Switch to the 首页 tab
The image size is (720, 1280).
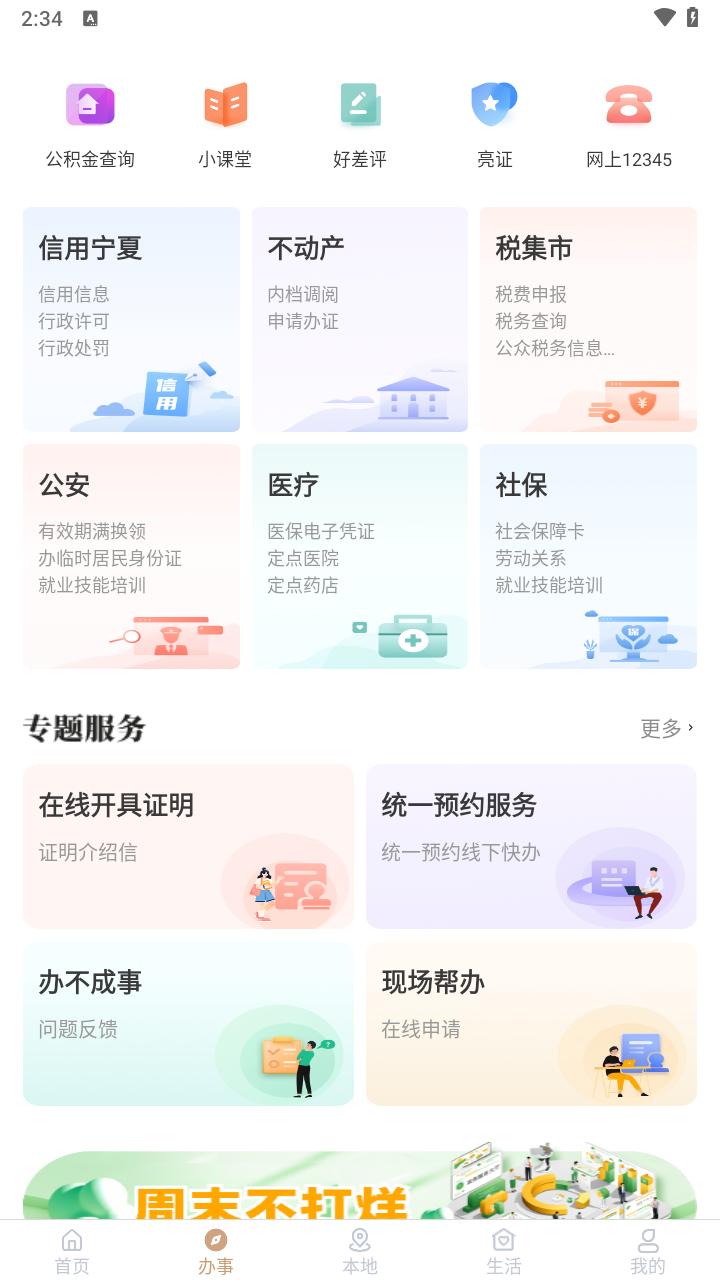tap(72, 1252)
